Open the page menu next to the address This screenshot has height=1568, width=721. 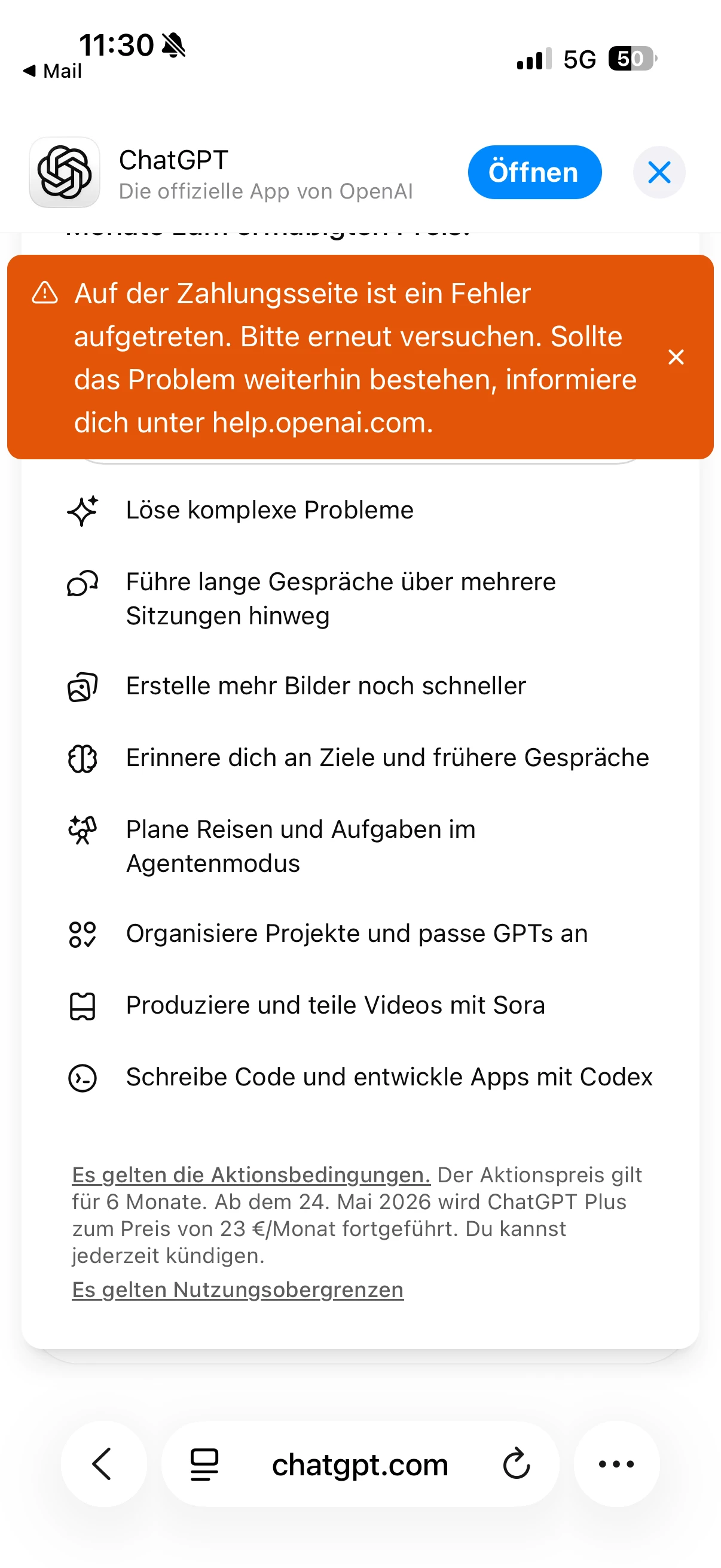pyautogui.click(x=204, y=1464)
